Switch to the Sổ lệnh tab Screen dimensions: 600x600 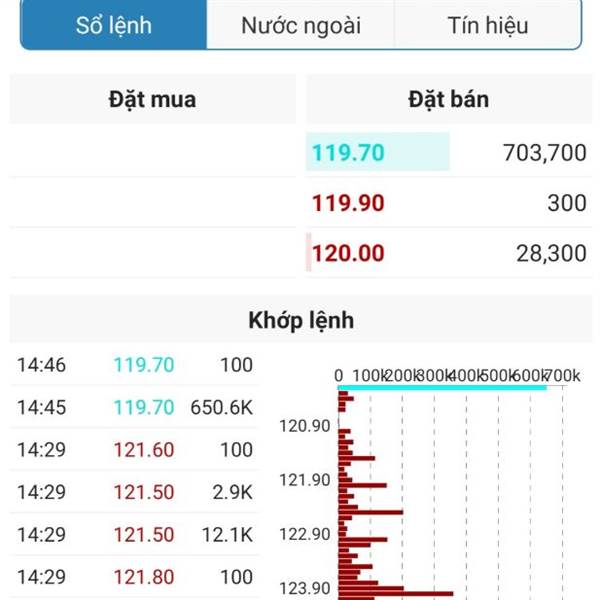(x=114, y=26)
